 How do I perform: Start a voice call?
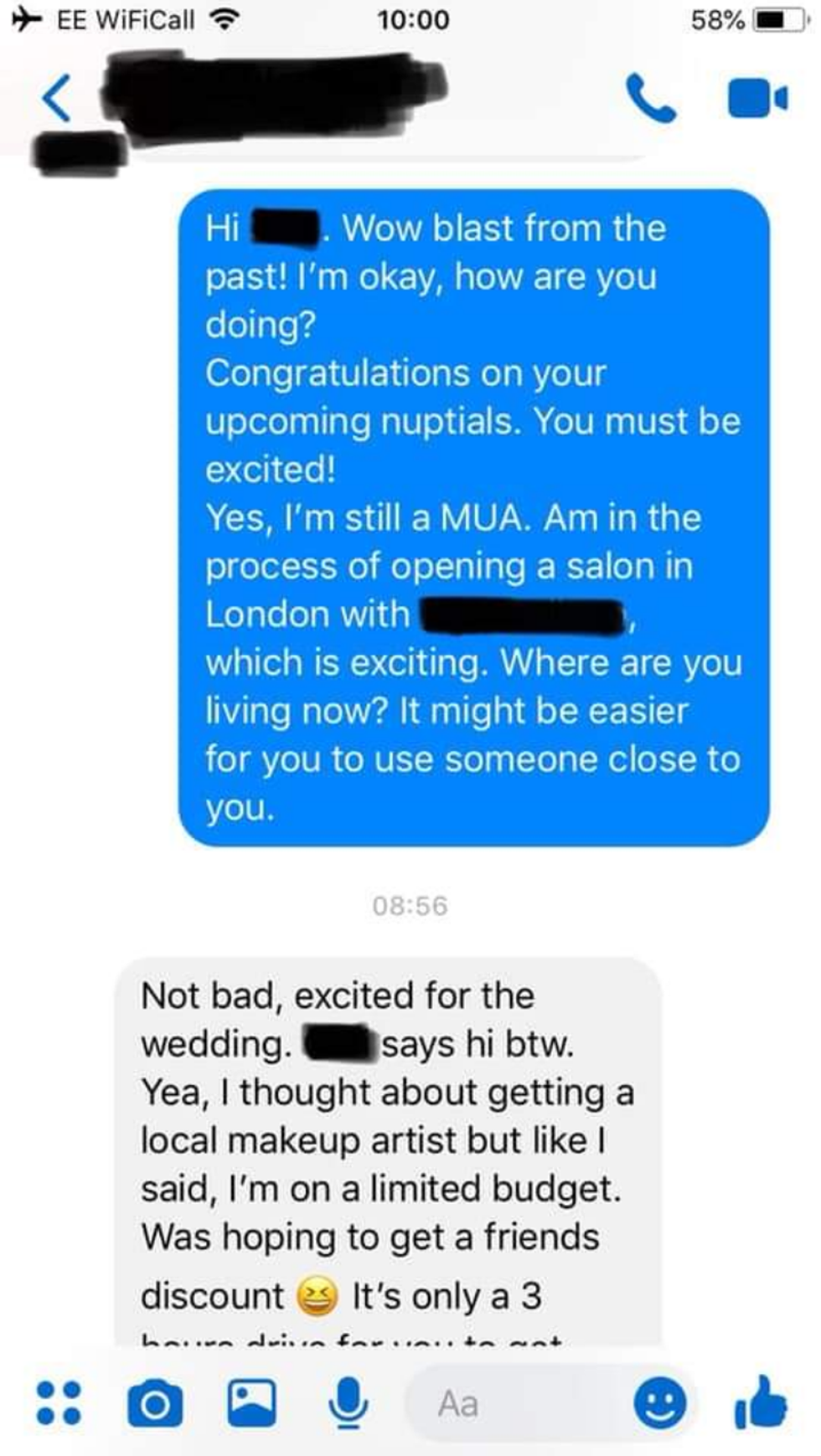point(651,99)
